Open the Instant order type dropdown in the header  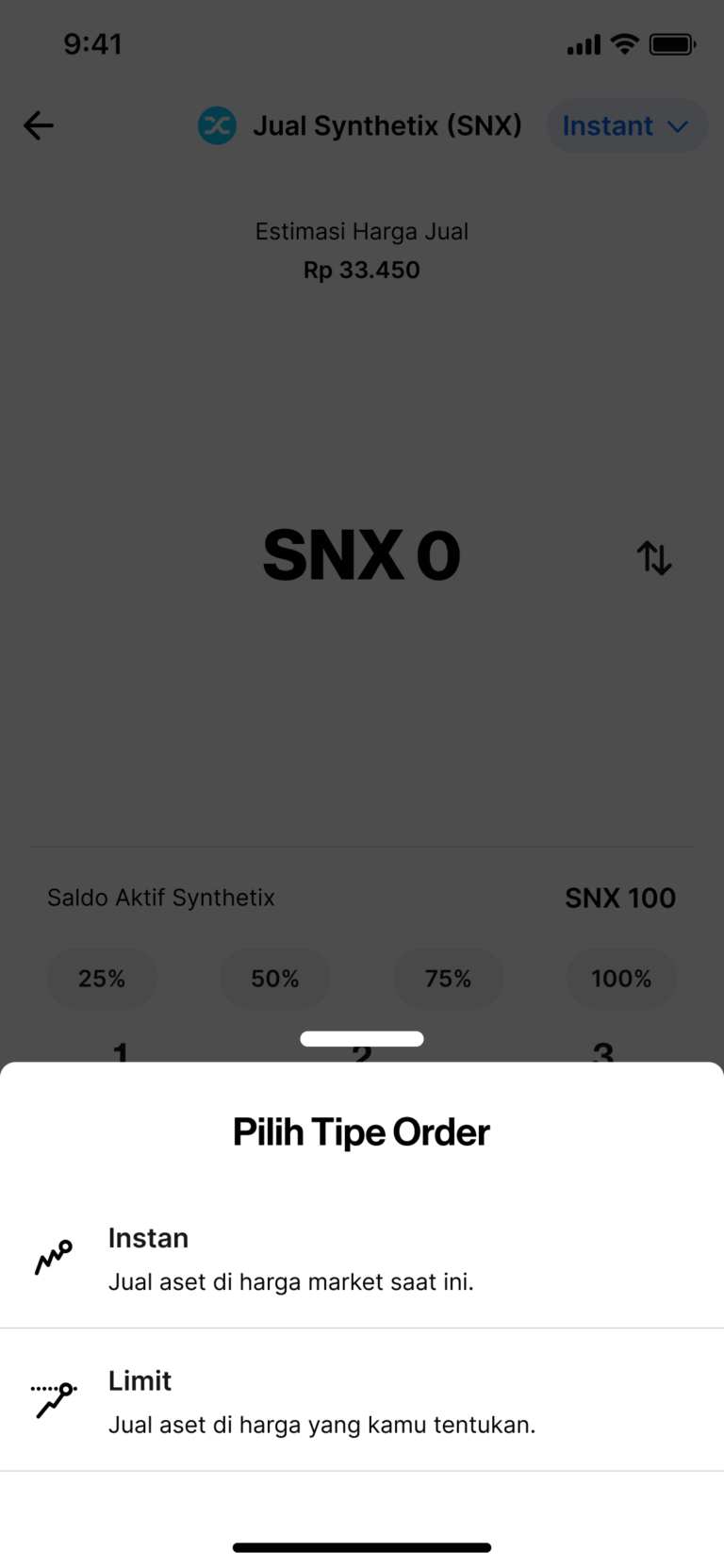click(626, 125)
